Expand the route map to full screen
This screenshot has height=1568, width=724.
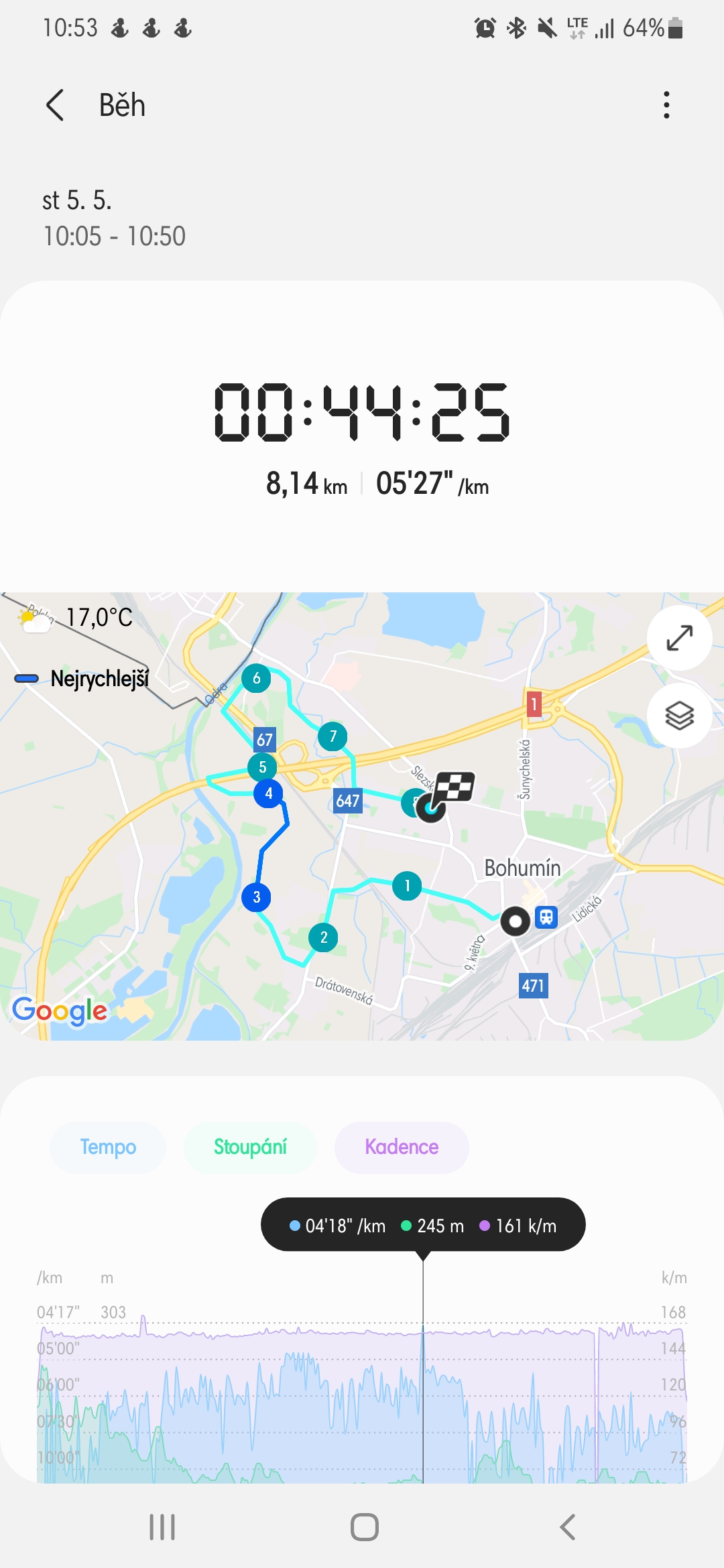pos(679,637)
